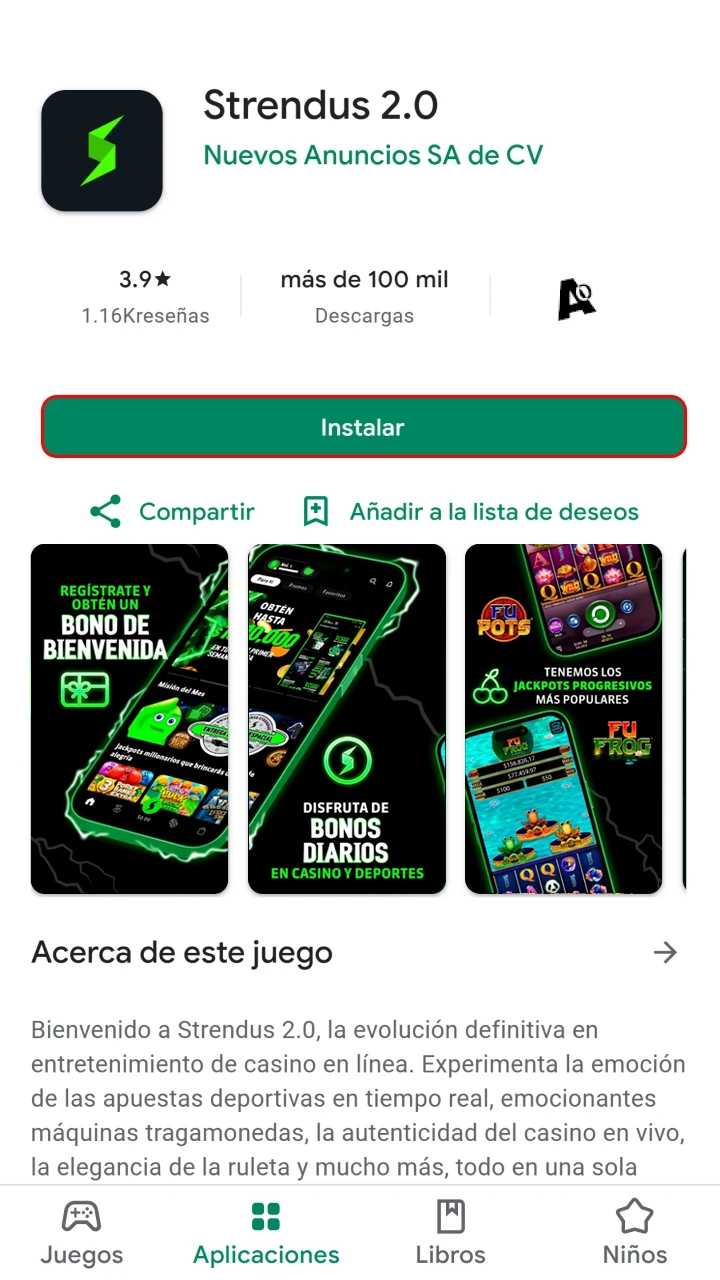Open the first Bono de Bienvenida screenshot
Screen dimensions: 720x1280
(x=129, y=718)
